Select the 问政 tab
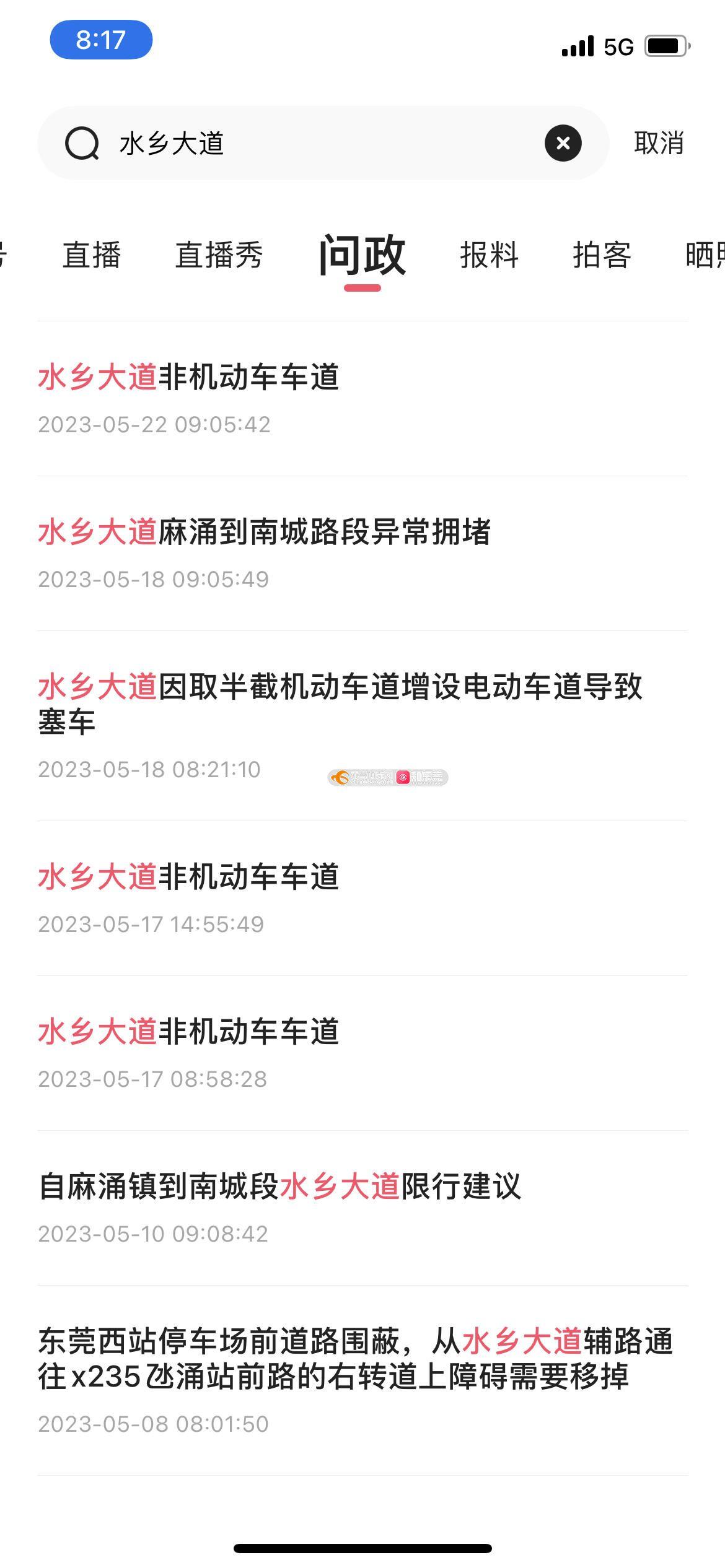 click(362, 255)
